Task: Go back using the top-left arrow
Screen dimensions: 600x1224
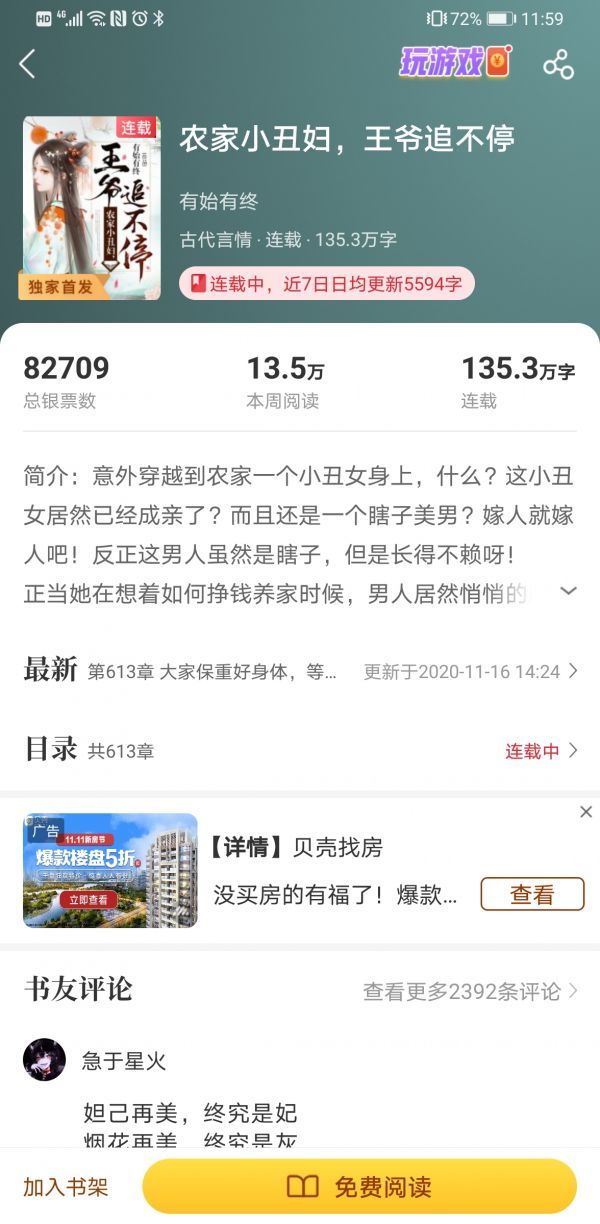Action: point(28,64)
